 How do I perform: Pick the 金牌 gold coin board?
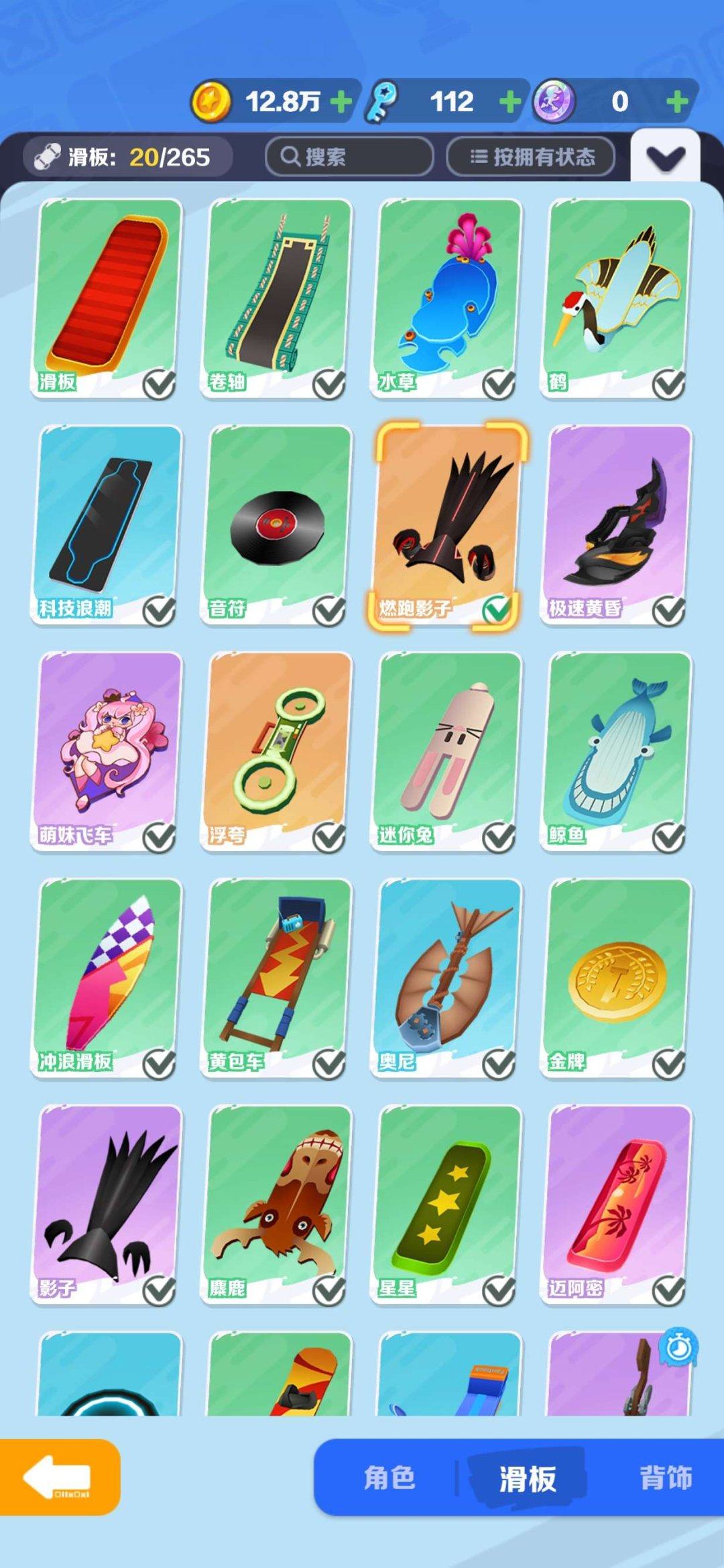point(616,977)
